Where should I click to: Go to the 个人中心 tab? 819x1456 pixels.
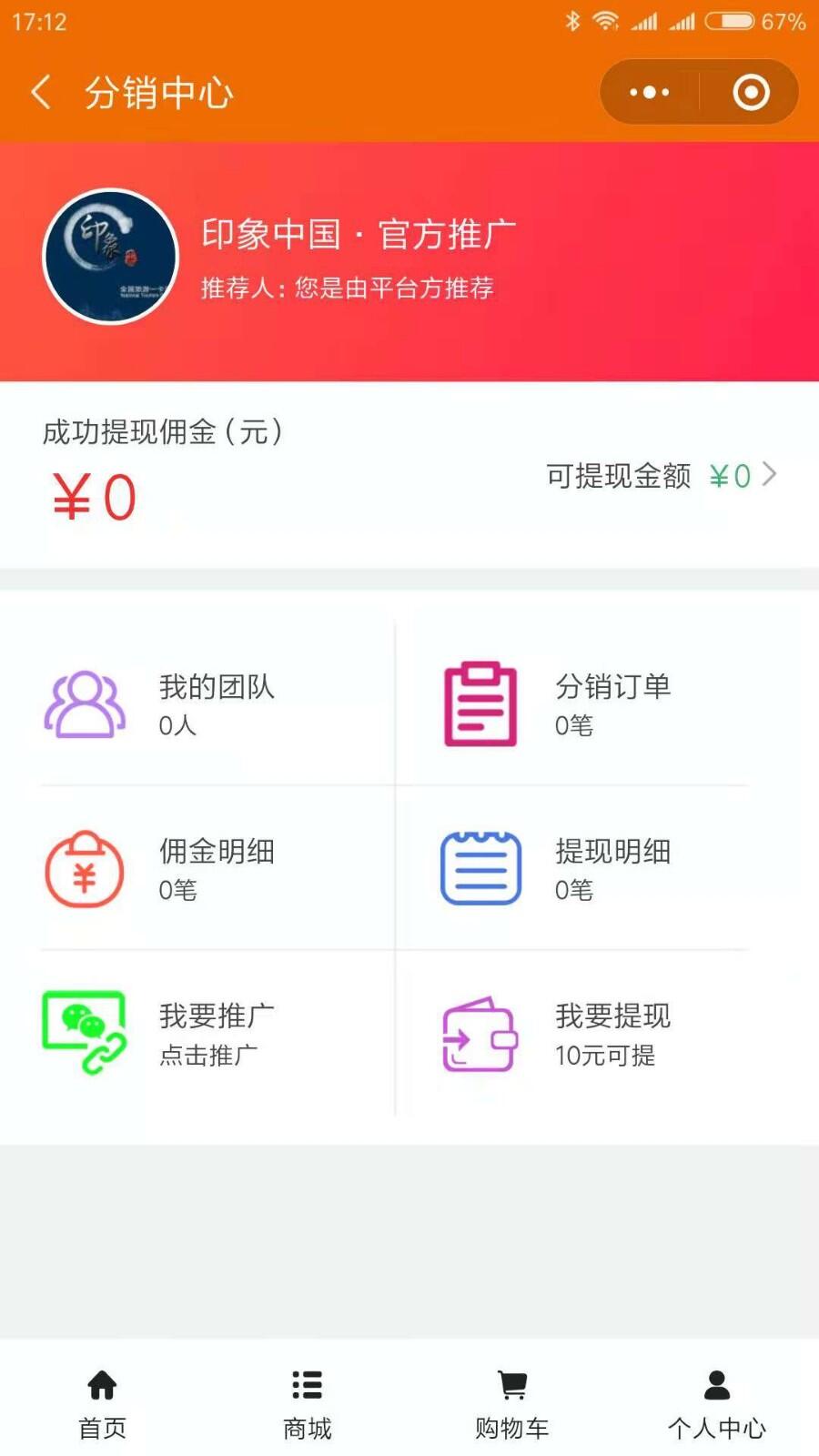[x=716, y=1403]
